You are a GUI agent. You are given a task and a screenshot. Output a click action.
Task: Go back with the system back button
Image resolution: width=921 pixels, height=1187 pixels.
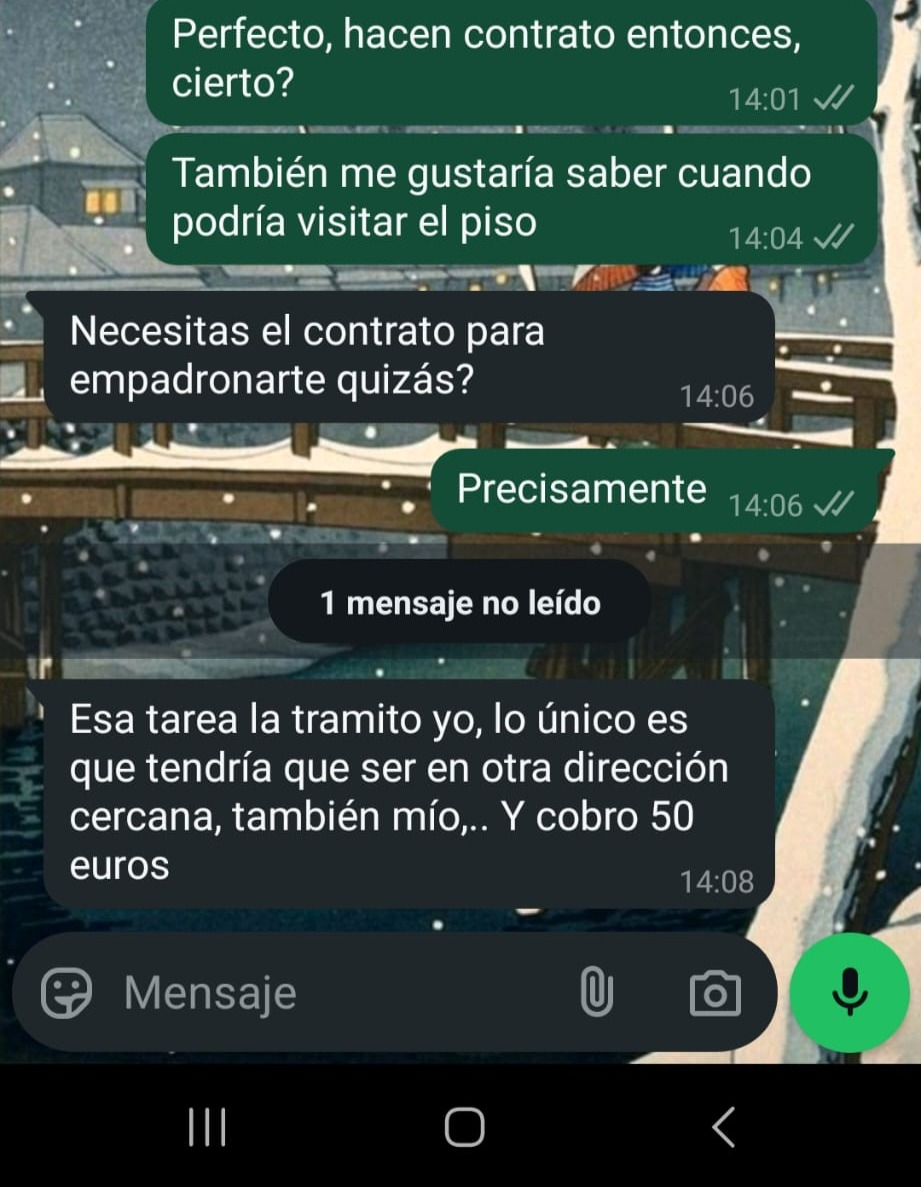(723, 1127)
